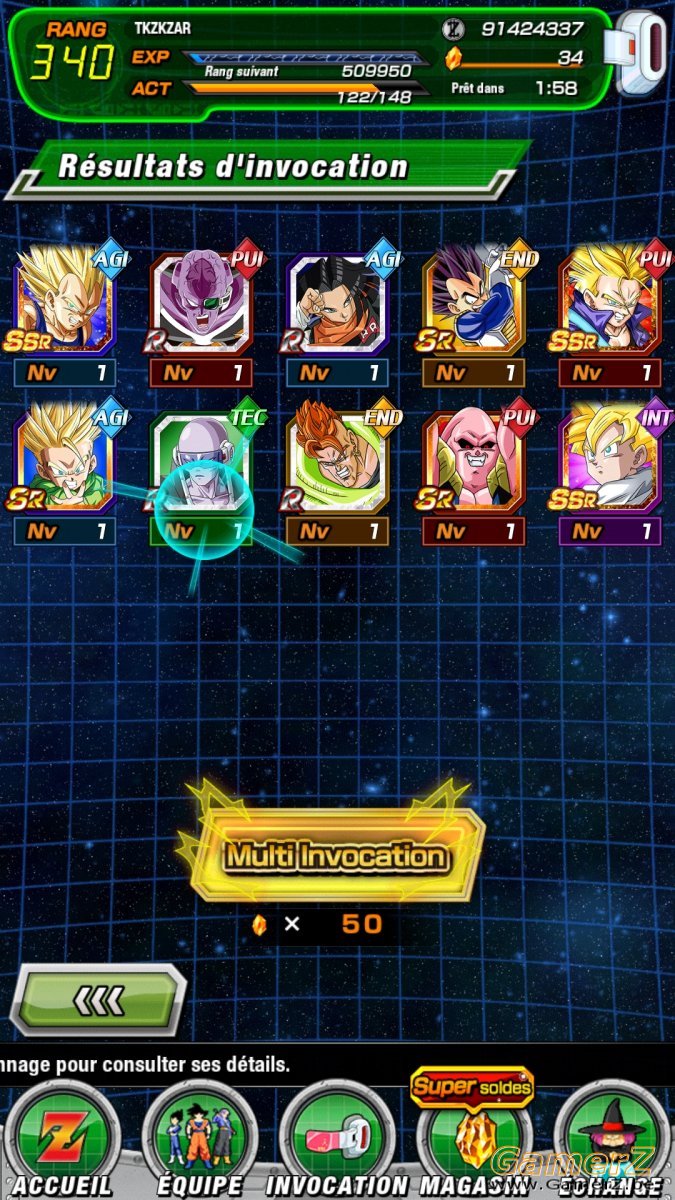The height and width of the screenshot is (1200, 675).
Task: Open the SSR AGI Super Saiyan card
Action: point(64,300)
